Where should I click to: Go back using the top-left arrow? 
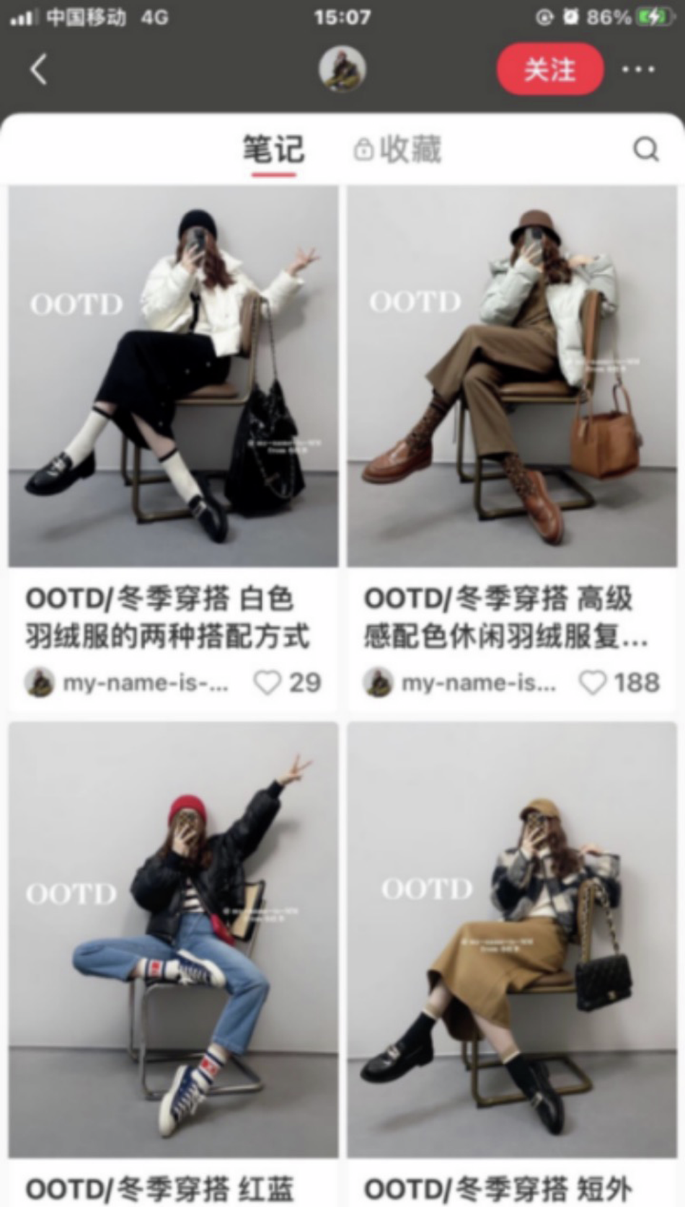pyautogui.click(x=39, y=70)
